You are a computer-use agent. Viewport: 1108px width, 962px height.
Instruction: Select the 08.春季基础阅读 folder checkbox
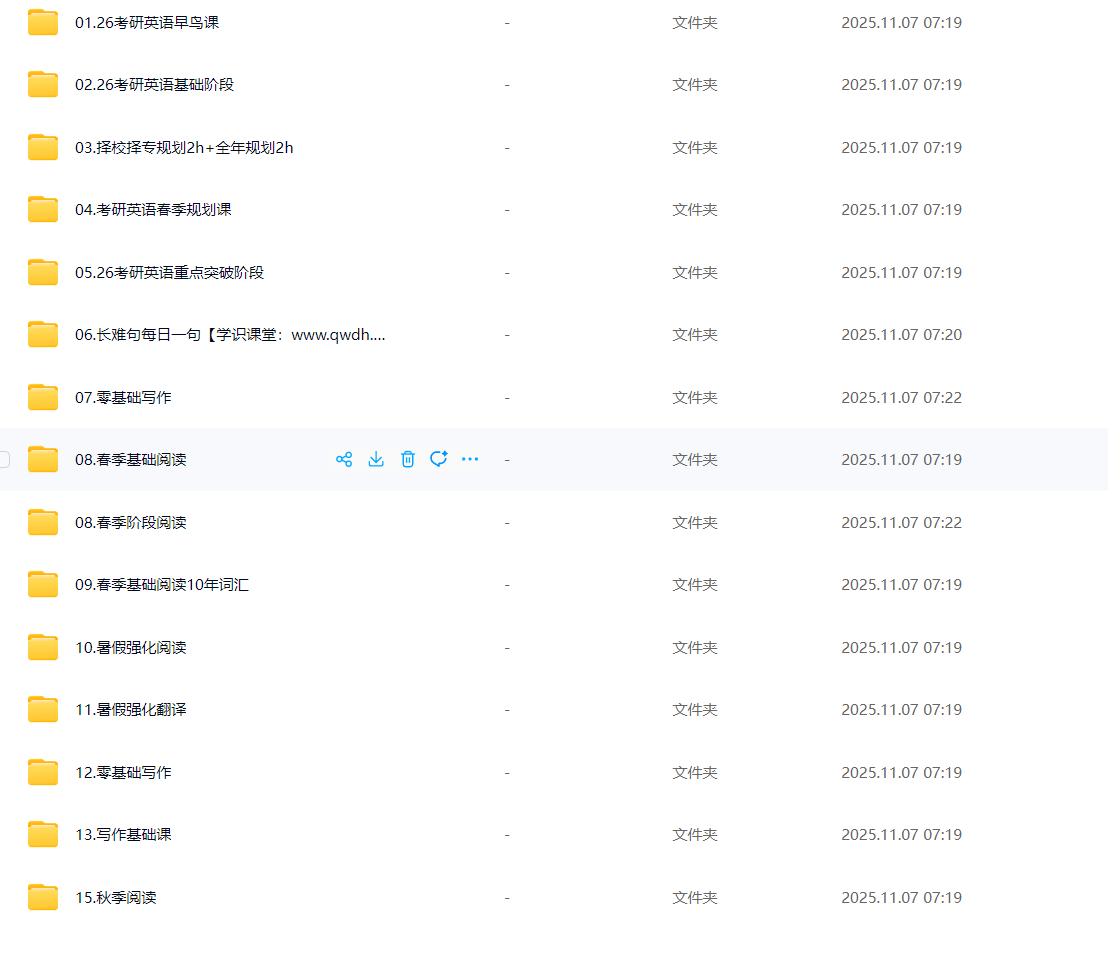point(4,459)
